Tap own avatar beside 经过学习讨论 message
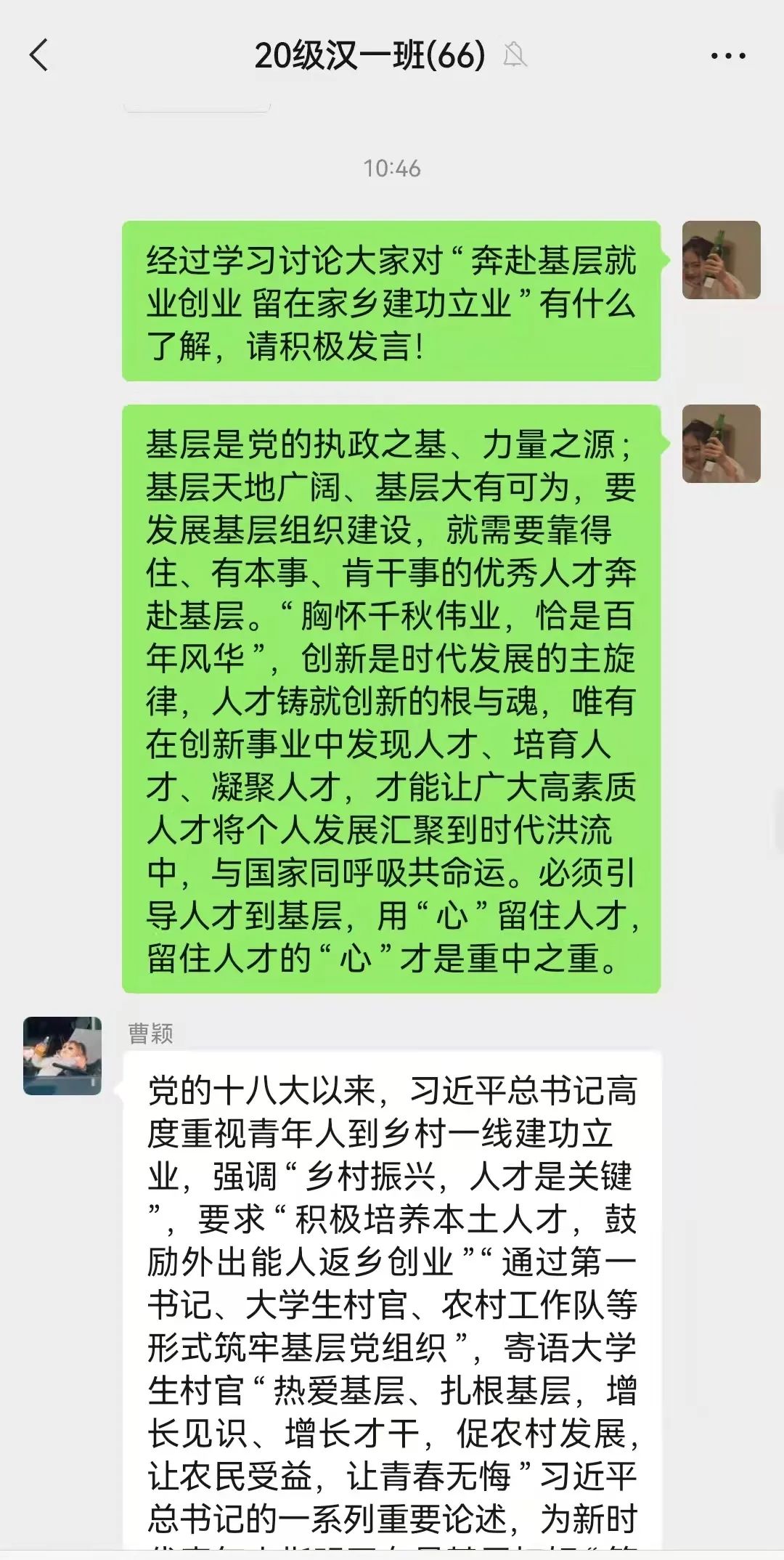 click(721, 260)
